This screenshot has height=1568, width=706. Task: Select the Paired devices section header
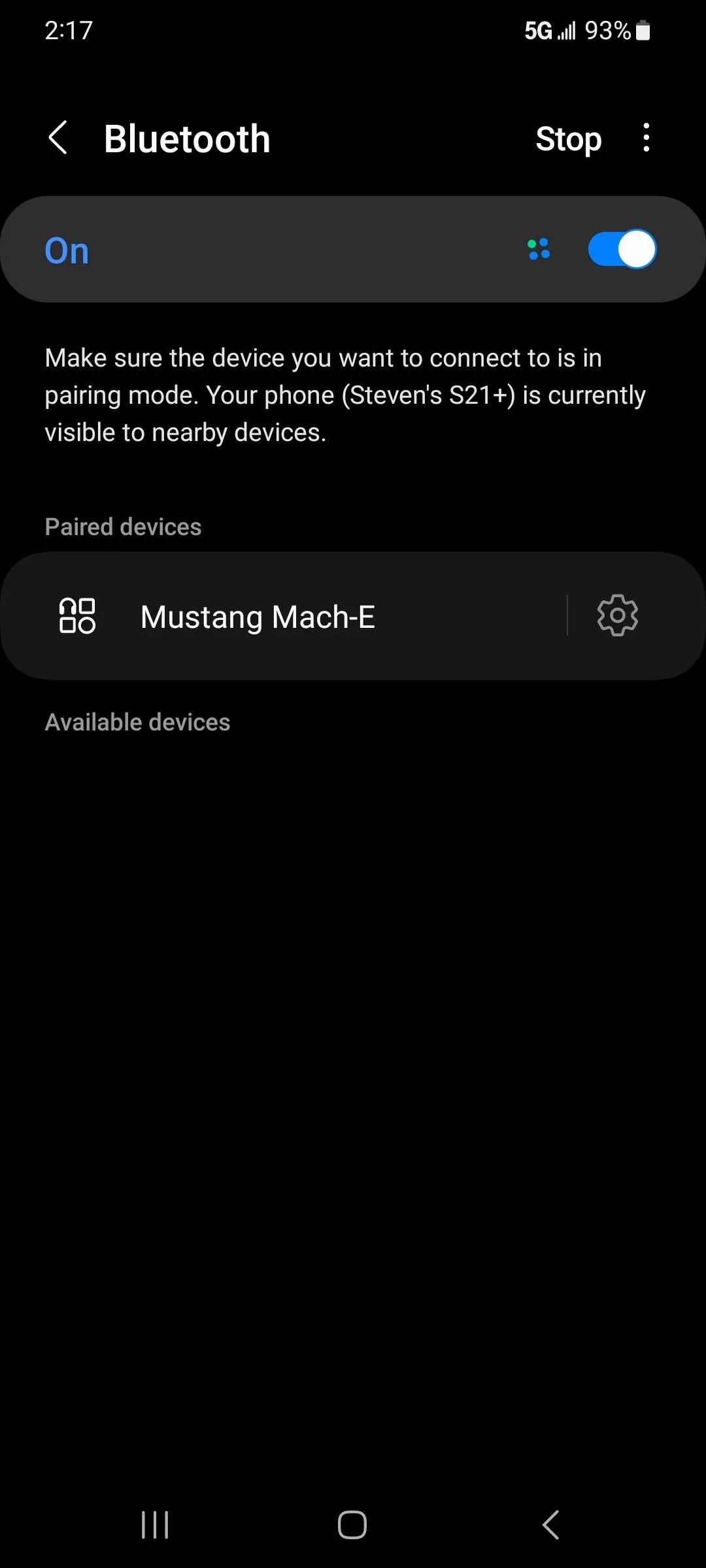[123, 527]
